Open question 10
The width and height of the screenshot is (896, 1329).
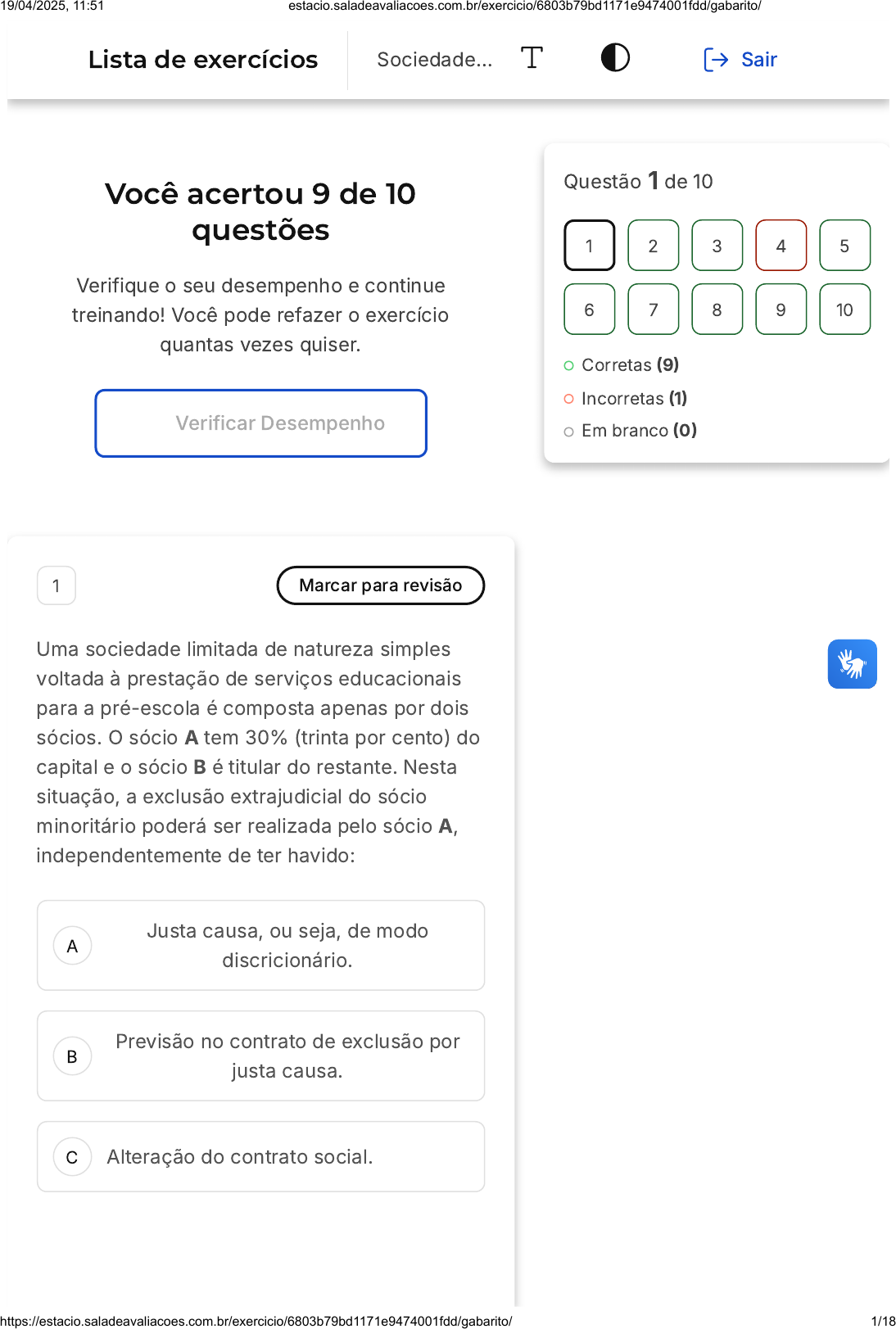[x=845, y=310]
